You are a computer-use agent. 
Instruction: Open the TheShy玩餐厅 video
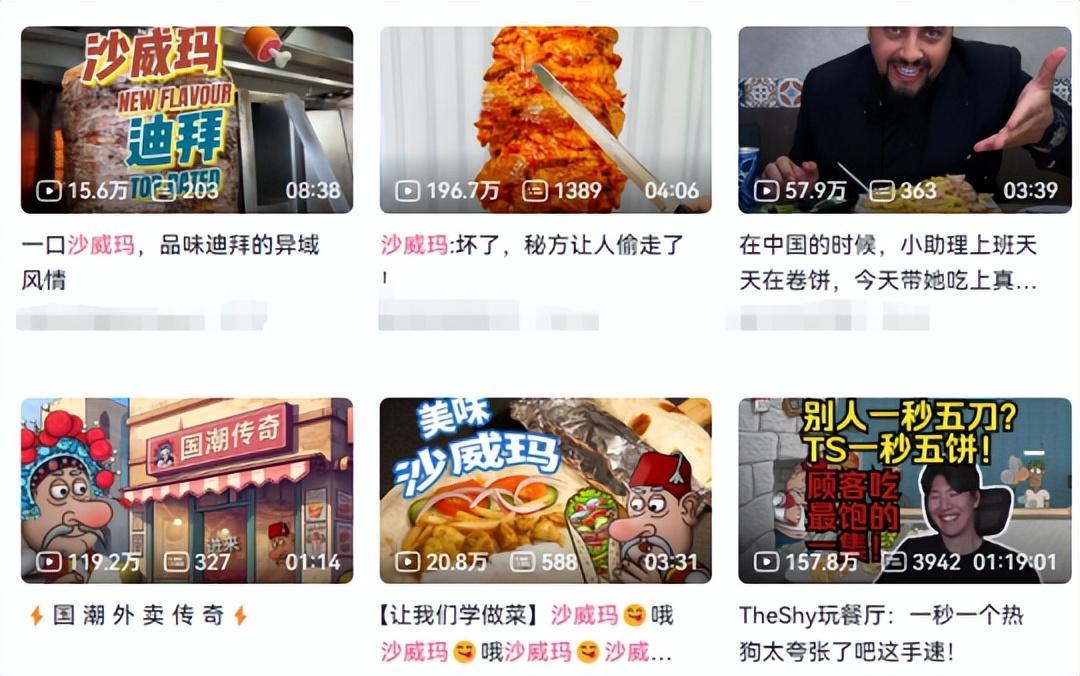point(904,490)
